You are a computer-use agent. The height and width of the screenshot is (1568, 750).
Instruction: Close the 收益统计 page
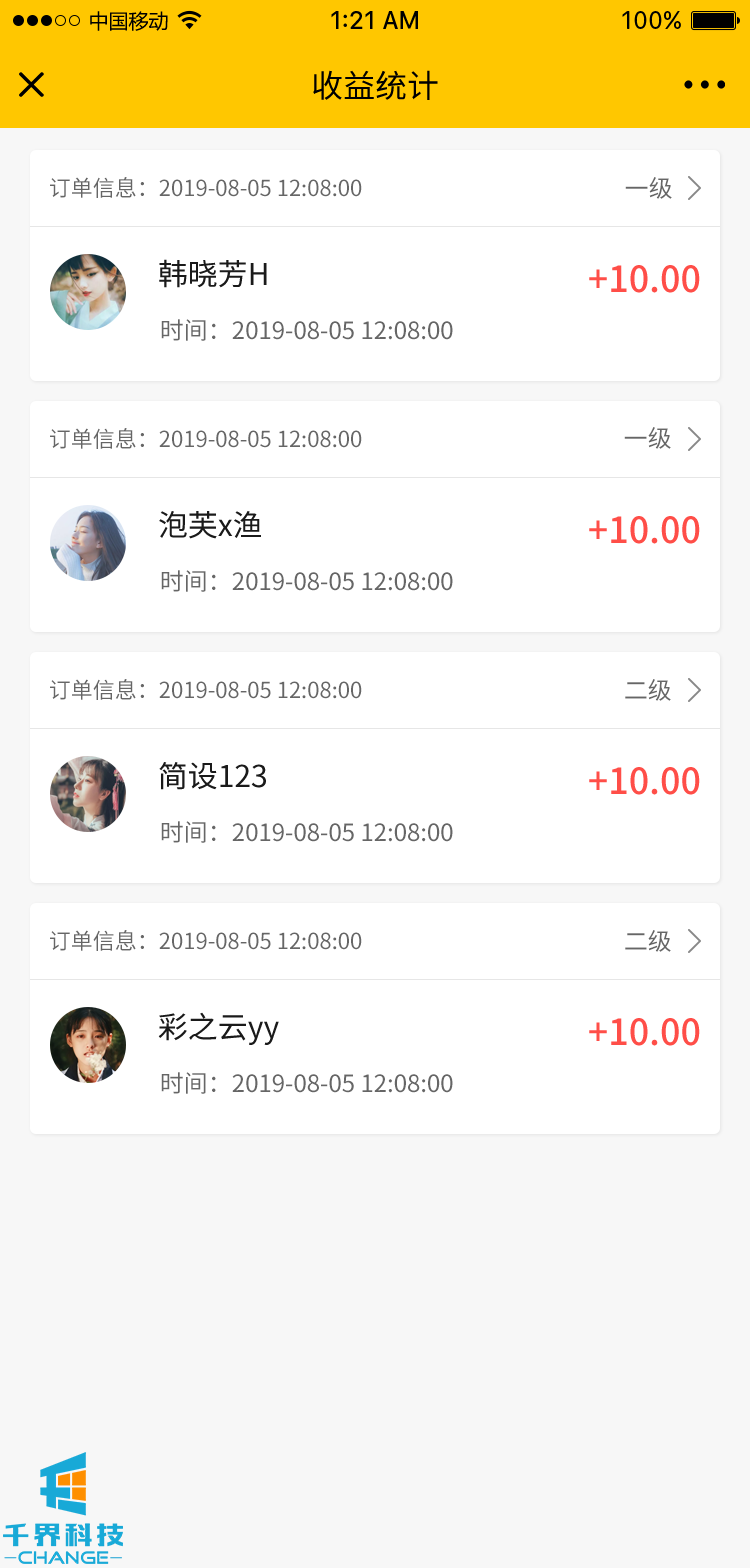[x=32, y=85]
